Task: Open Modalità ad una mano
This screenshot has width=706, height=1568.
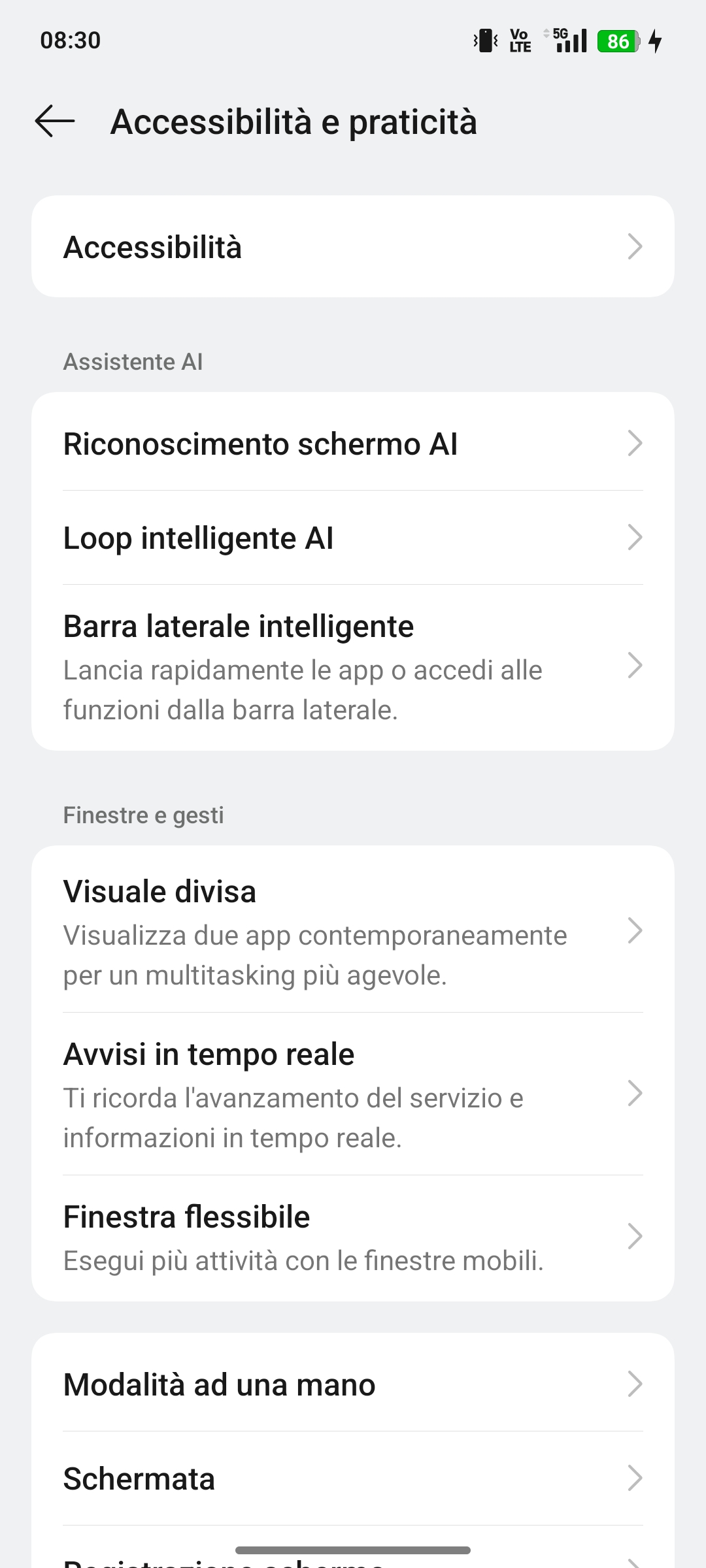Action: pyautogui.click(x=353, y=1384)
